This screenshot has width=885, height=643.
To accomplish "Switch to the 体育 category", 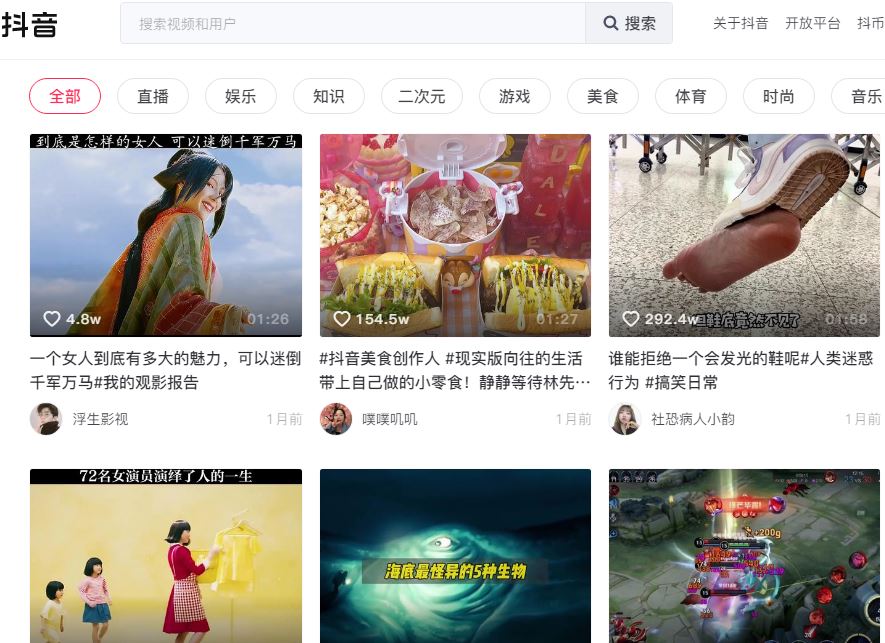I will pyautogui.click(x=691, y=96).
